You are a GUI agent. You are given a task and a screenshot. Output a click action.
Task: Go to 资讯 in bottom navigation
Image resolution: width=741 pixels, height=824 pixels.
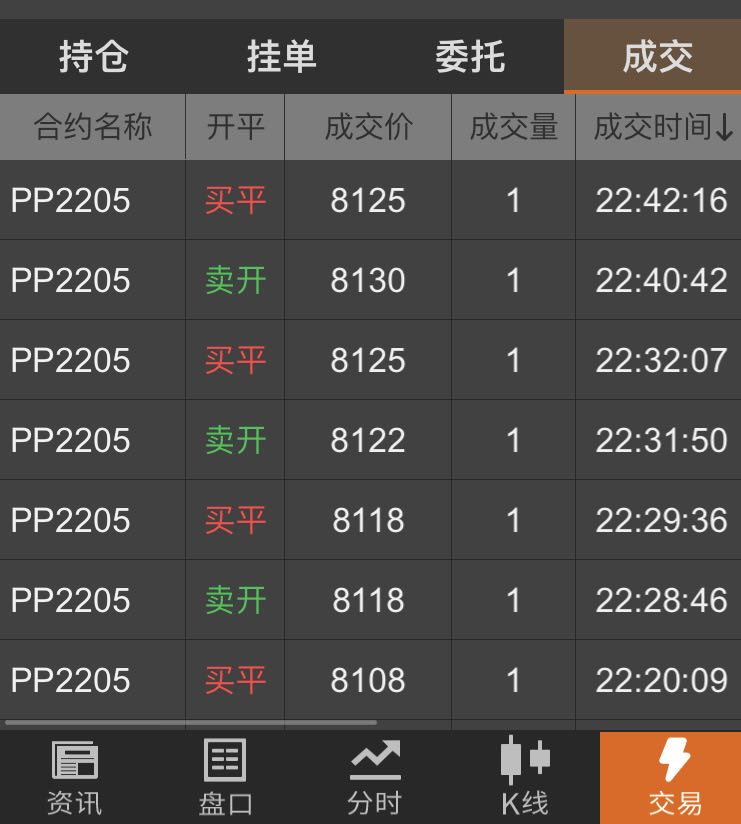(x=74, y=778)
